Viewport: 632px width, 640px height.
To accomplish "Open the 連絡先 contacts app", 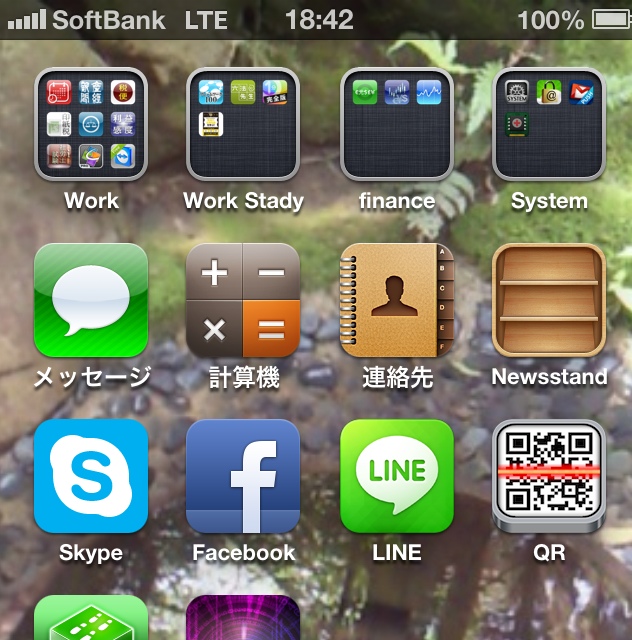I will point(397,300).
